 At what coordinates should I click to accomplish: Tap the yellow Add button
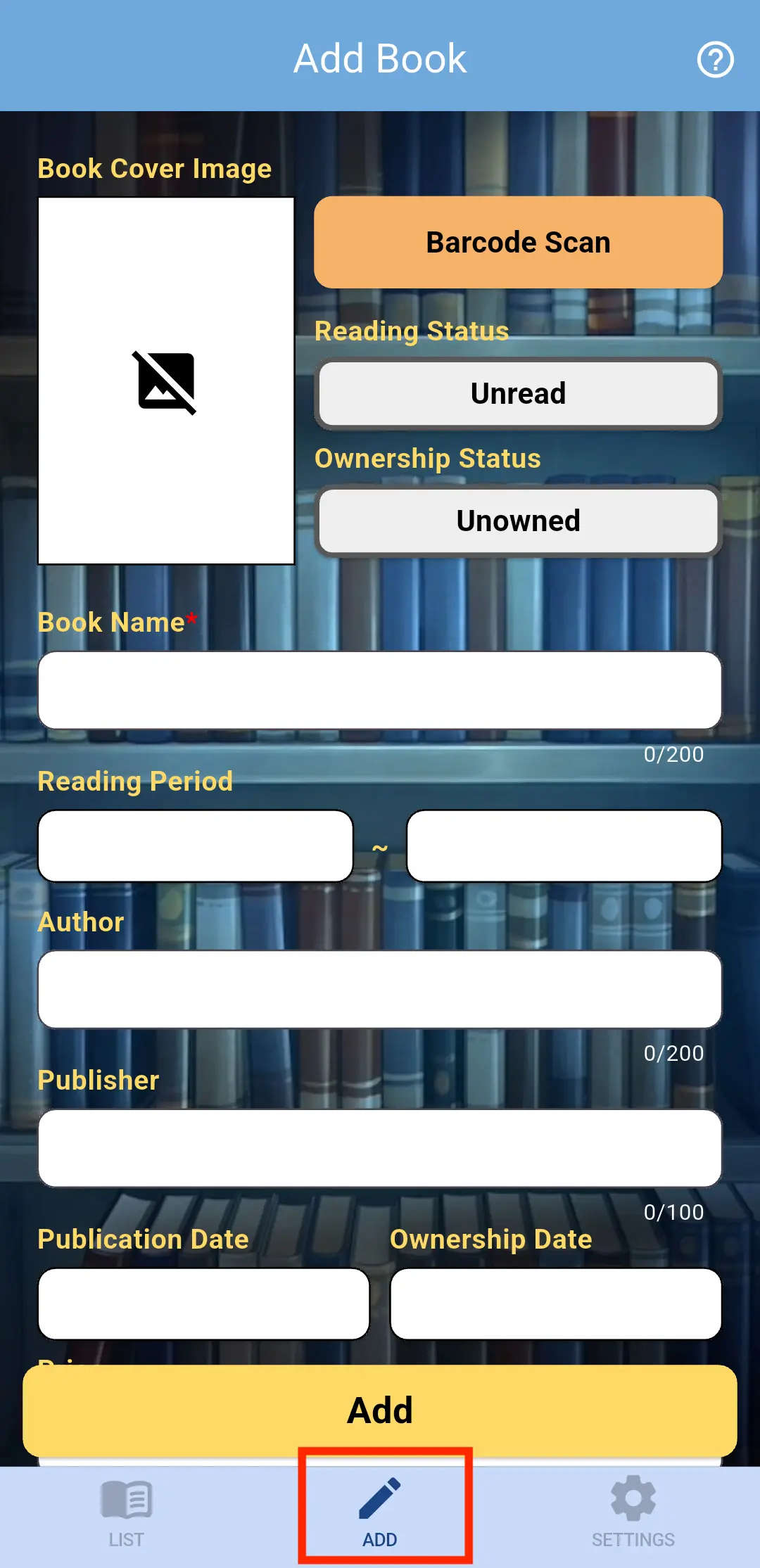click(380, 1410)
